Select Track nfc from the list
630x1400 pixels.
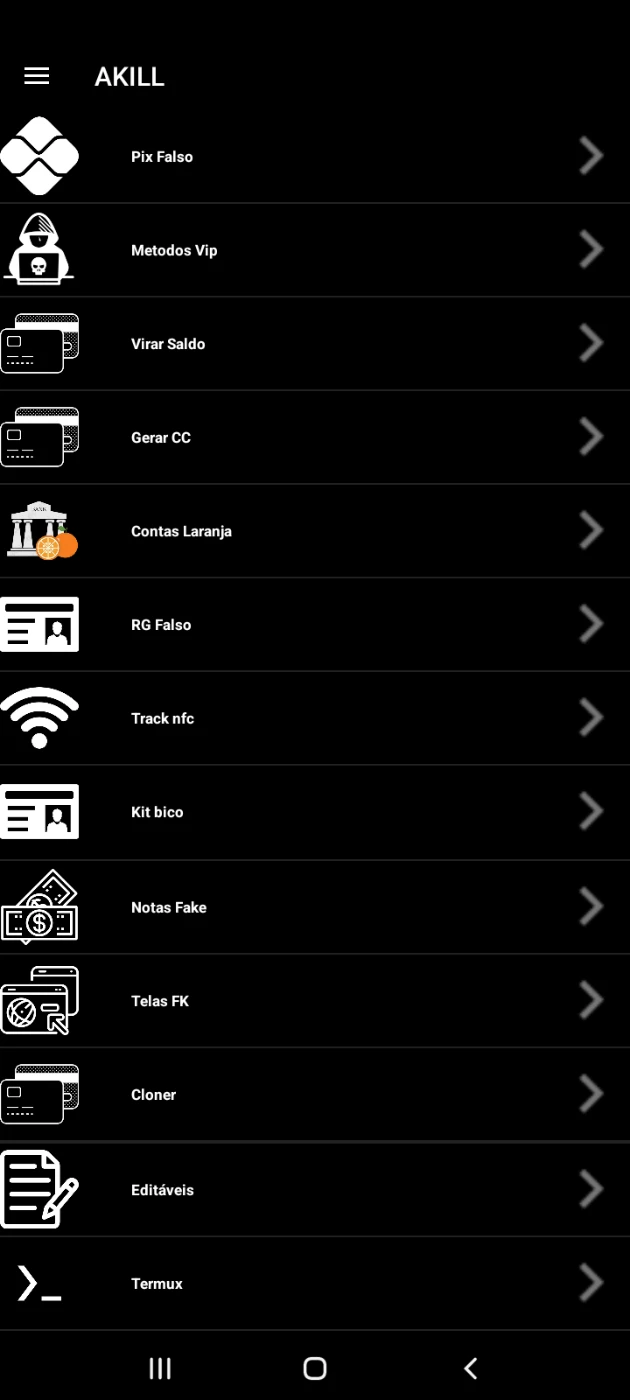click(x=315, y=718)
